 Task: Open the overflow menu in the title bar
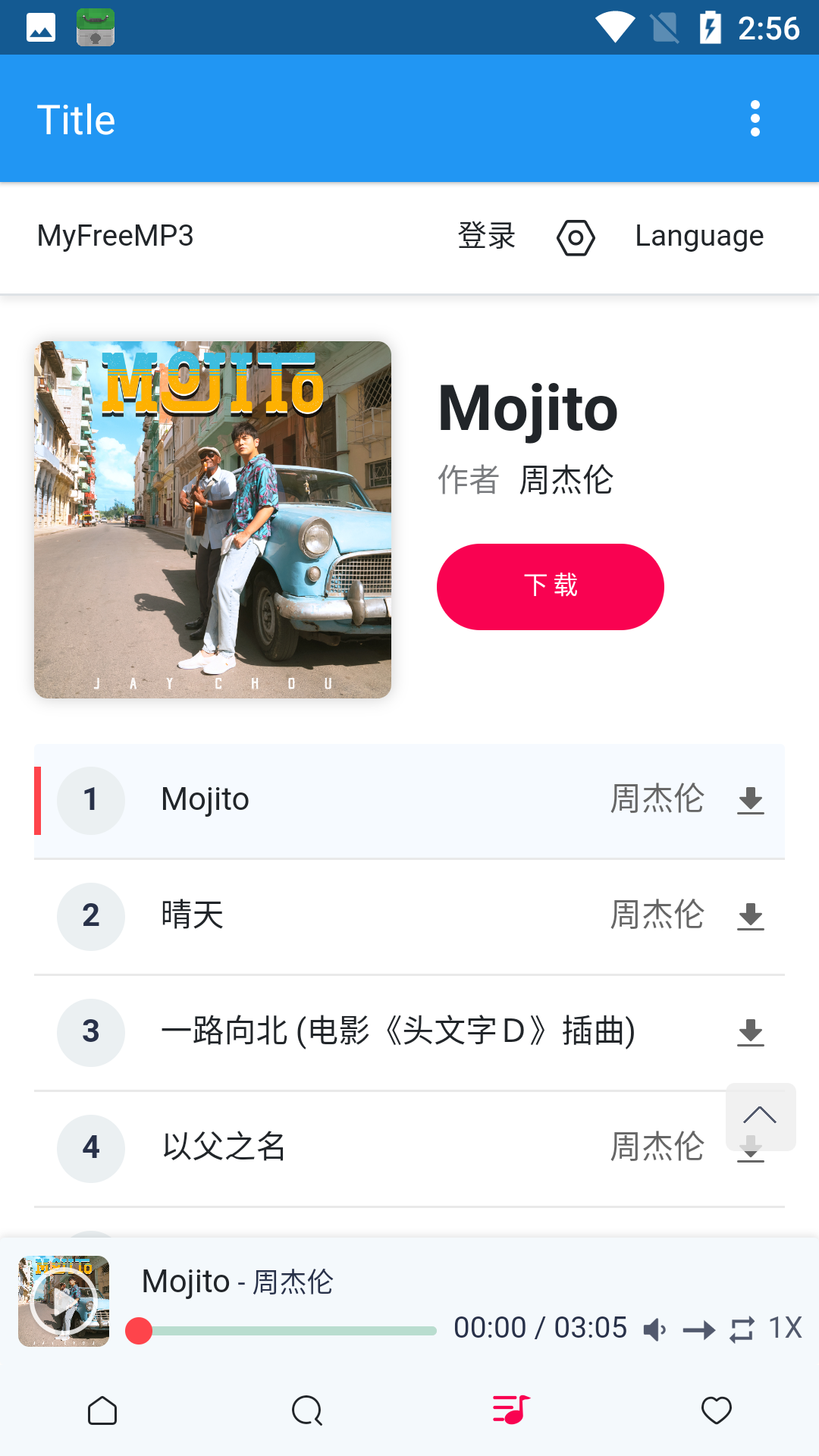pyautogui.click(x=755, y=119)
